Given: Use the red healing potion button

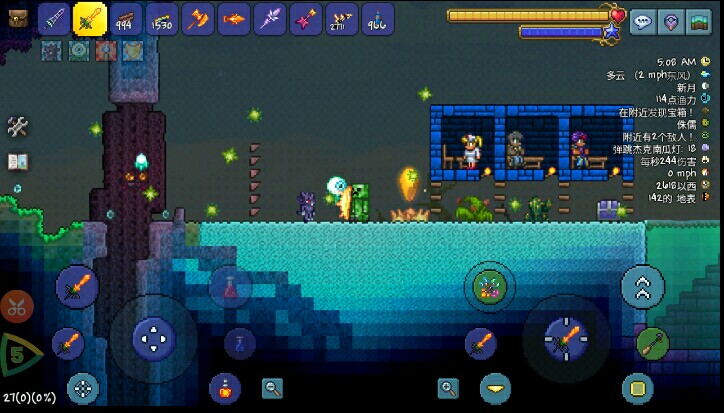Looking at the screenshot, I should click(x=229, y=288).
